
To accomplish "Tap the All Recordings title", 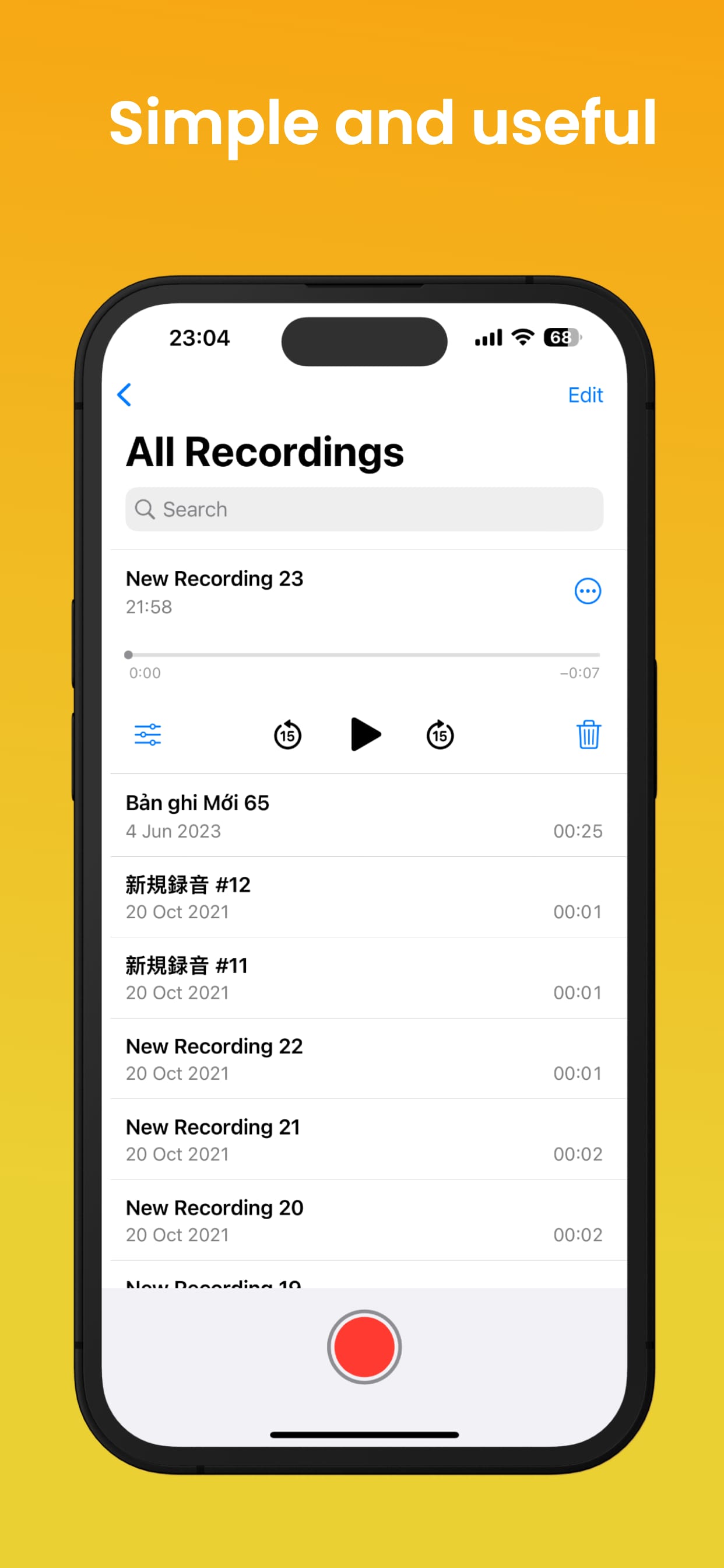I will point(264,451).
